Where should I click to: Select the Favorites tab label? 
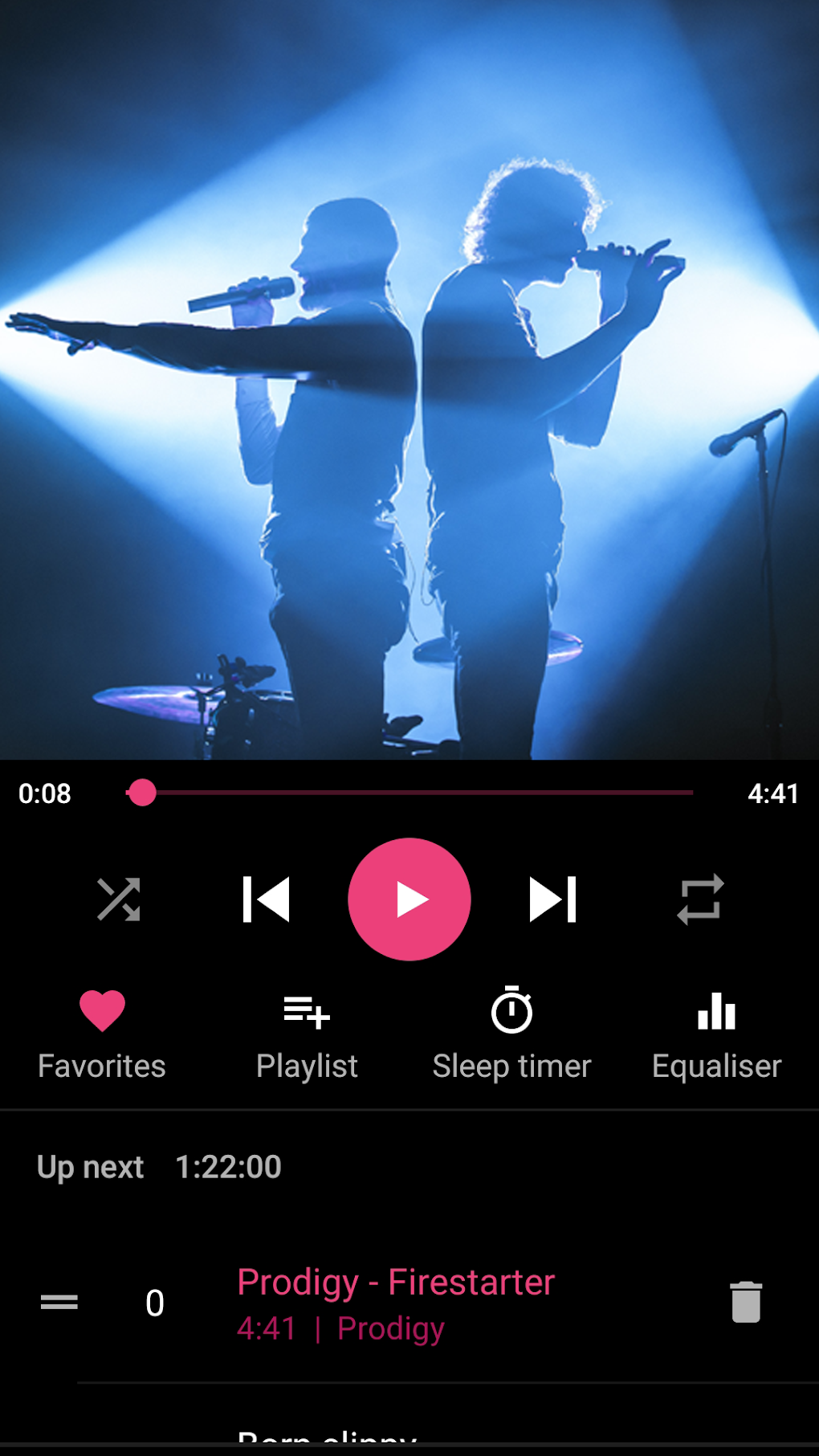[x=101, y=1066]
